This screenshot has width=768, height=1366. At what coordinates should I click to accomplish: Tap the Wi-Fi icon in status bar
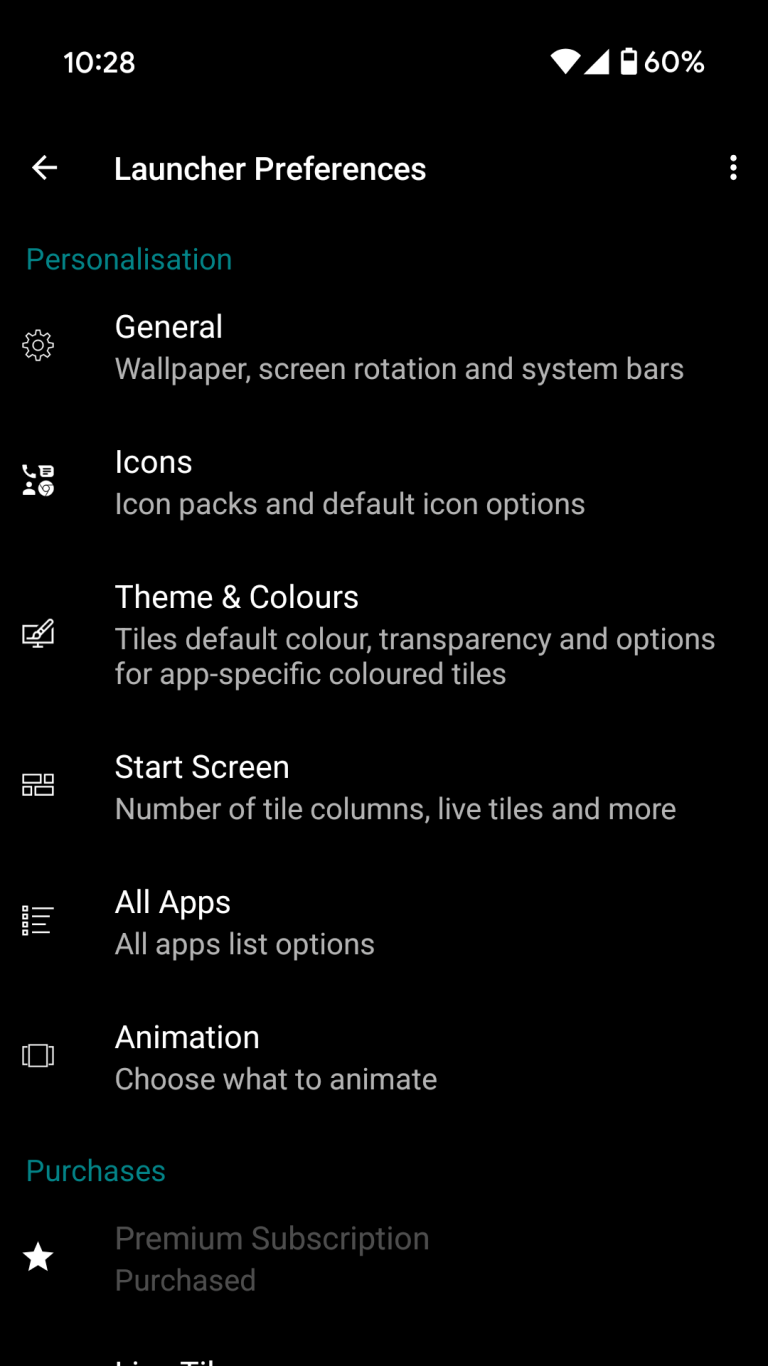pyautogui.click(x=563, y=62)
